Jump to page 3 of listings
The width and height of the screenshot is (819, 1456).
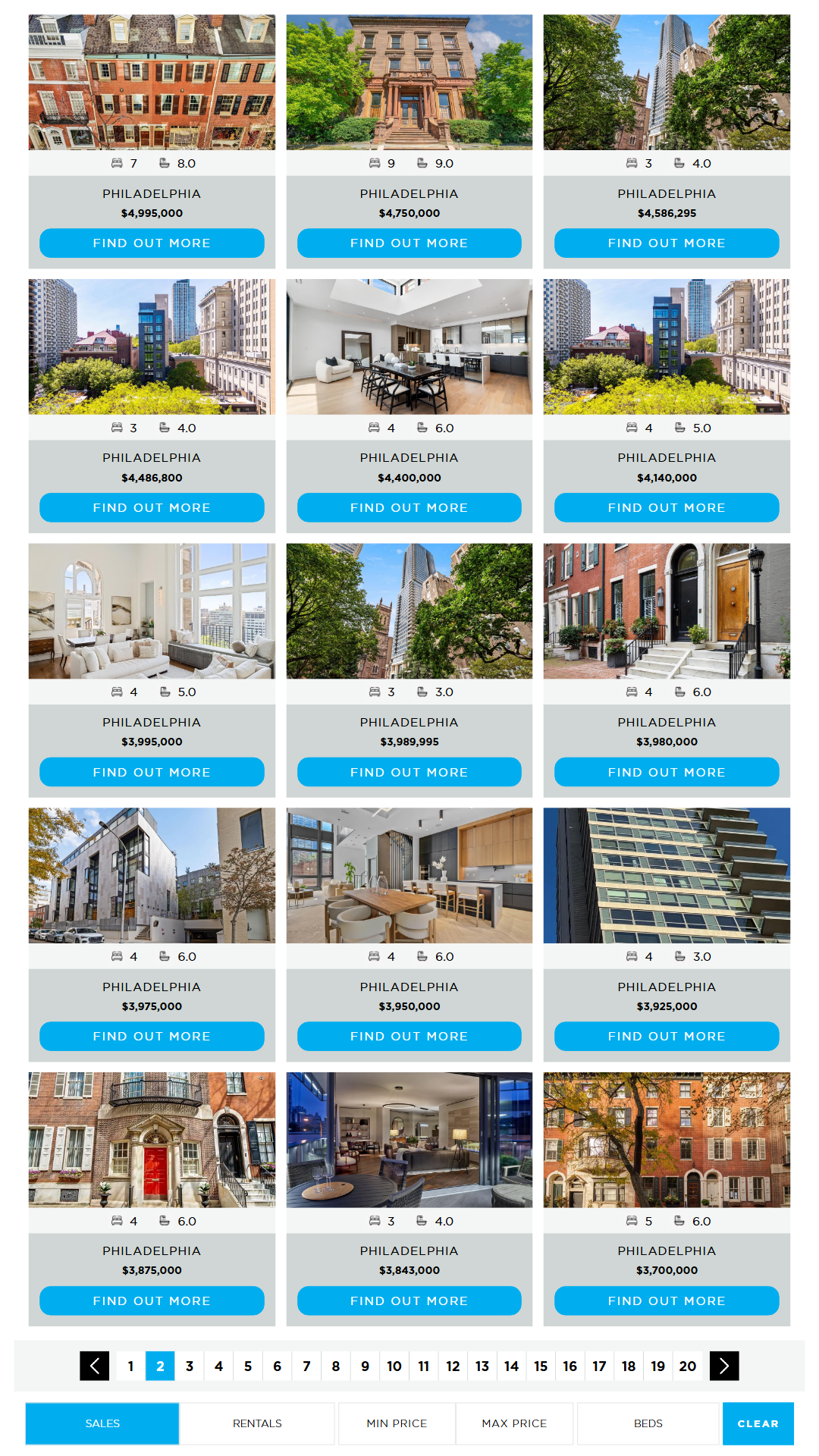190,1366
